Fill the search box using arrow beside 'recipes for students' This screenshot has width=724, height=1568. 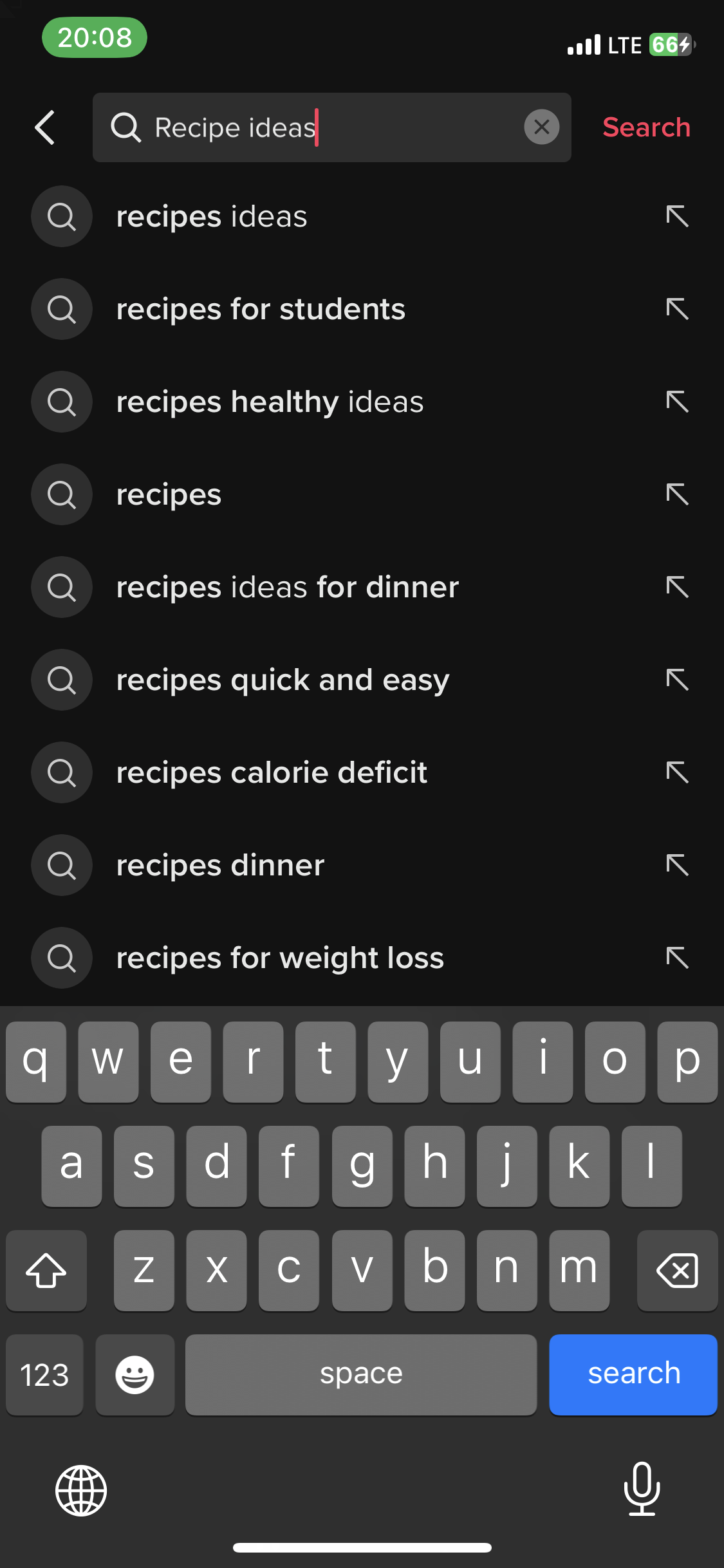677,310
